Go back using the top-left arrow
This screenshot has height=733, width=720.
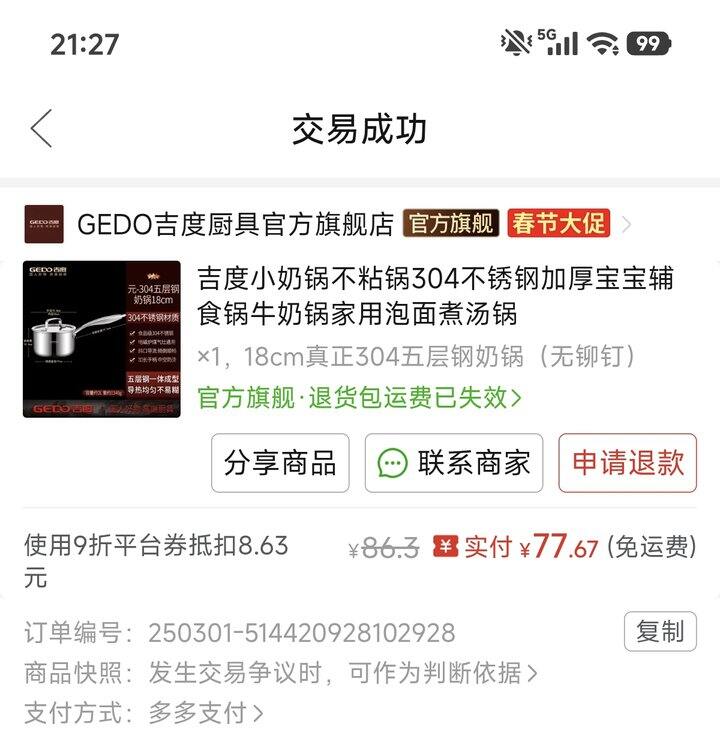click(x=41, y=129)
